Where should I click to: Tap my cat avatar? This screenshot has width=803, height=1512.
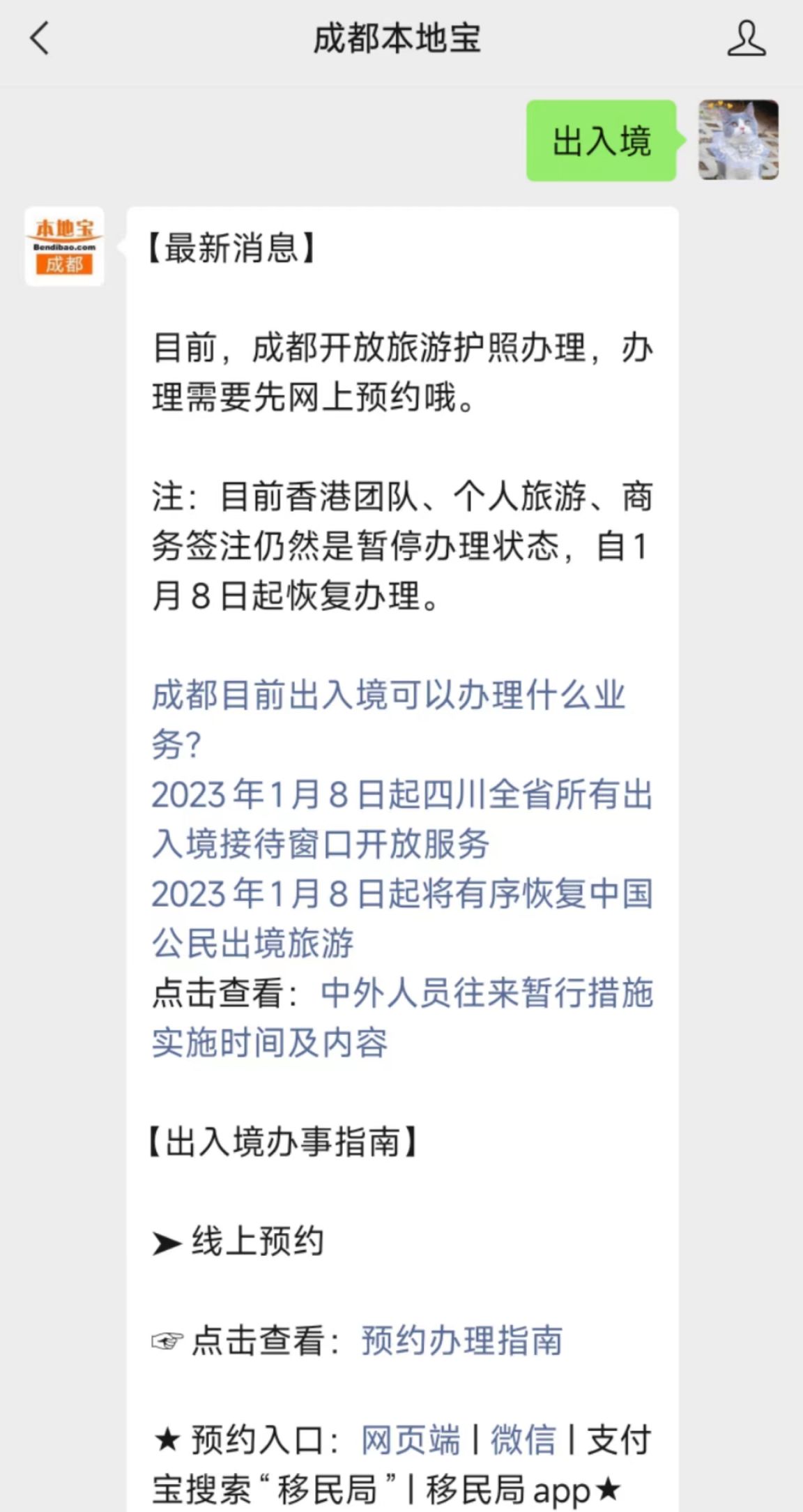(x=738, y=140)
